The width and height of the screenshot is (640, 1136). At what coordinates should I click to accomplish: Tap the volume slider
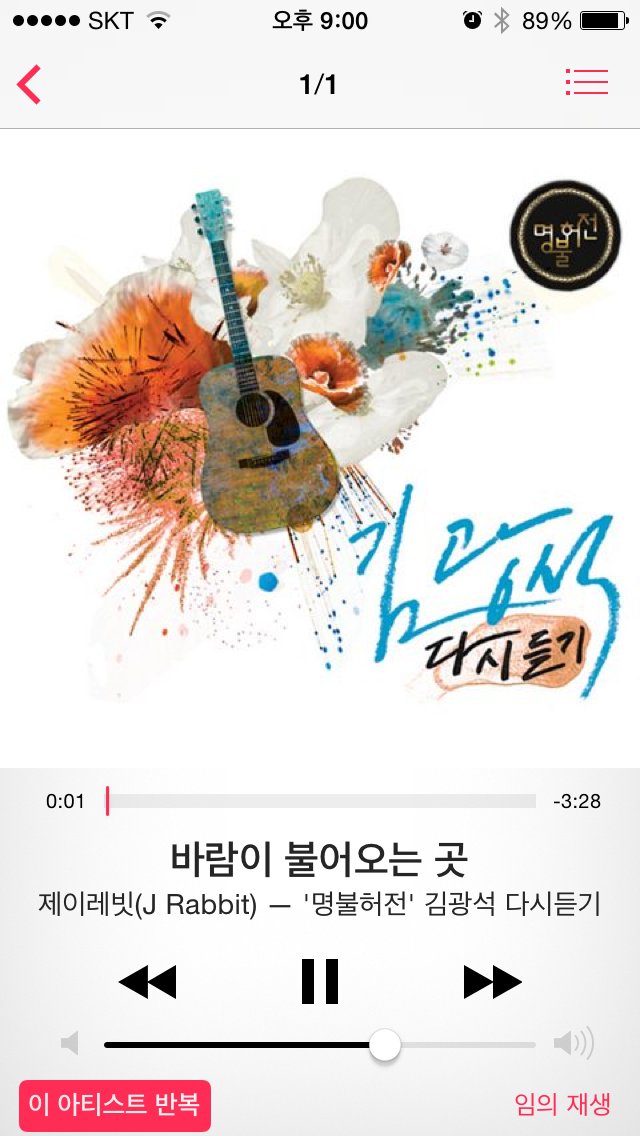320,1045
